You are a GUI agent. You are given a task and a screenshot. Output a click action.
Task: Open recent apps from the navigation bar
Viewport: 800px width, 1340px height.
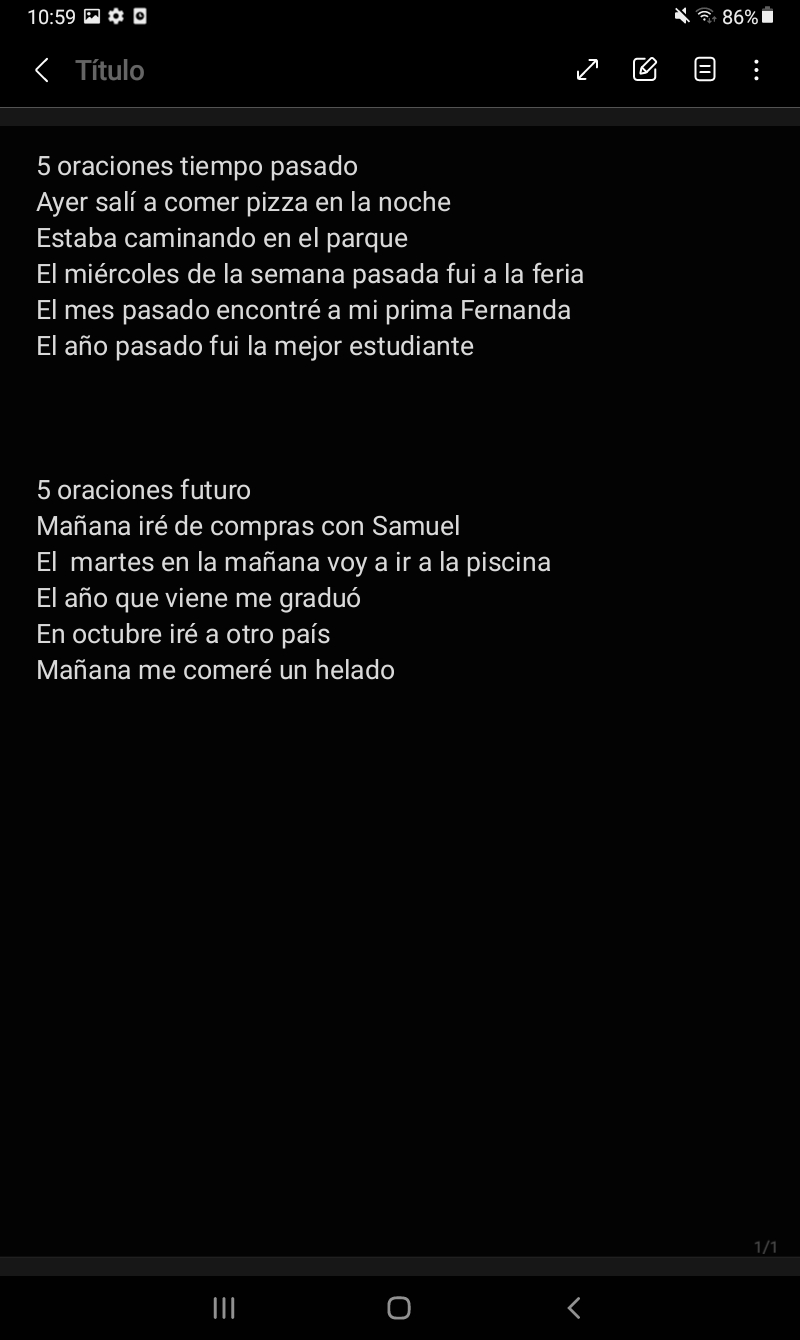tap(224, 1307)
